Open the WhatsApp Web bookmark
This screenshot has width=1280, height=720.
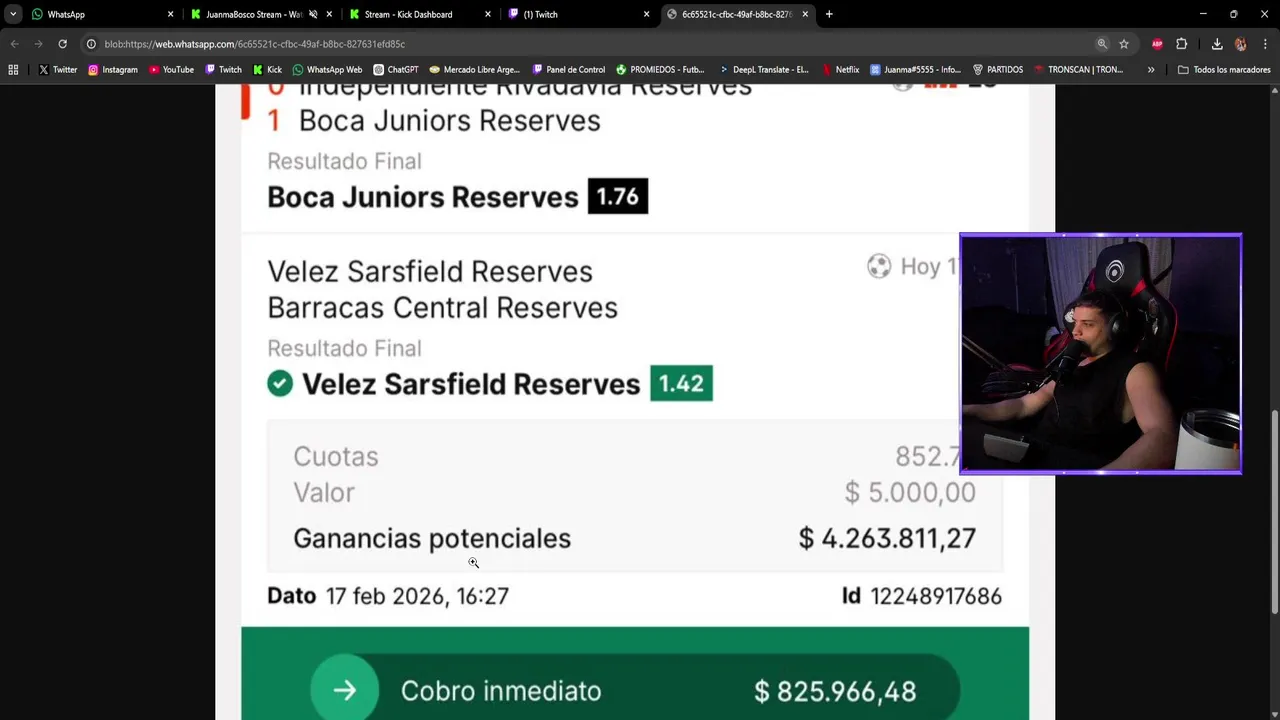click(x=327, y=70)
